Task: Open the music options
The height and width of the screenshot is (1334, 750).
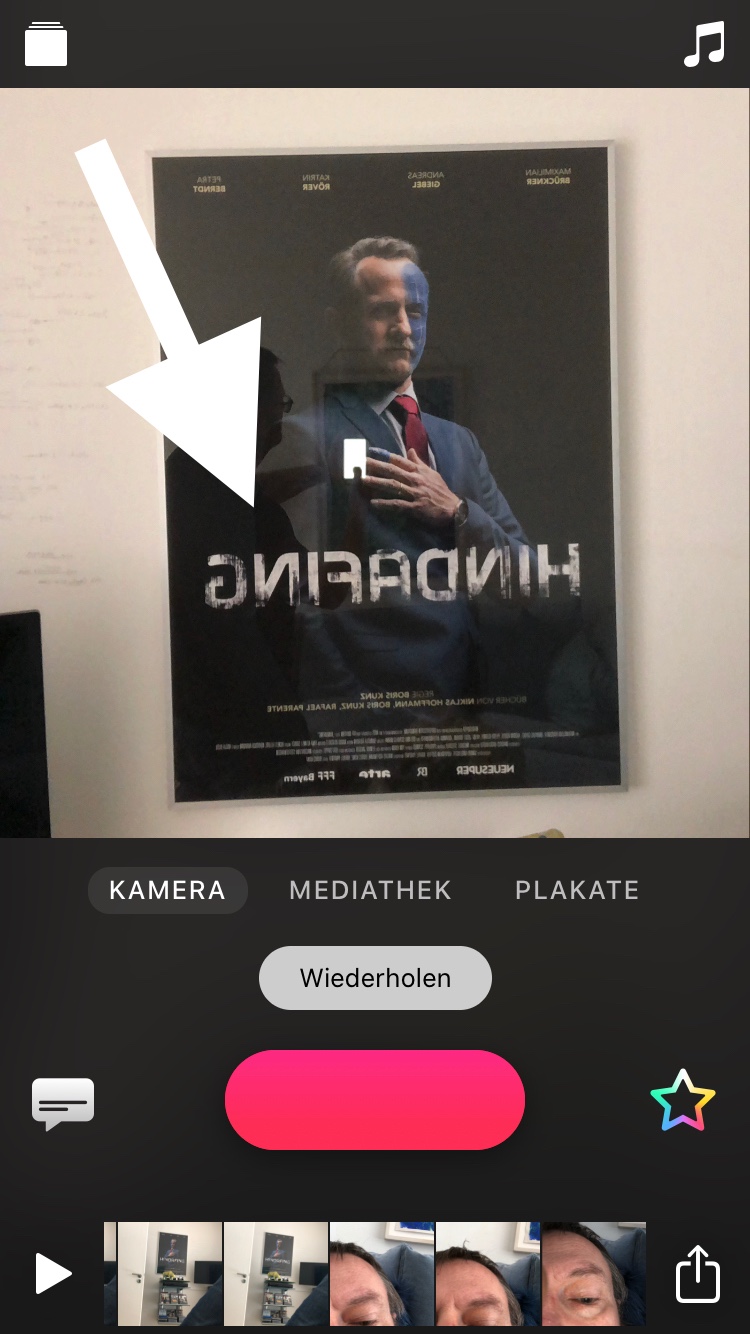Action: (703, 45)
